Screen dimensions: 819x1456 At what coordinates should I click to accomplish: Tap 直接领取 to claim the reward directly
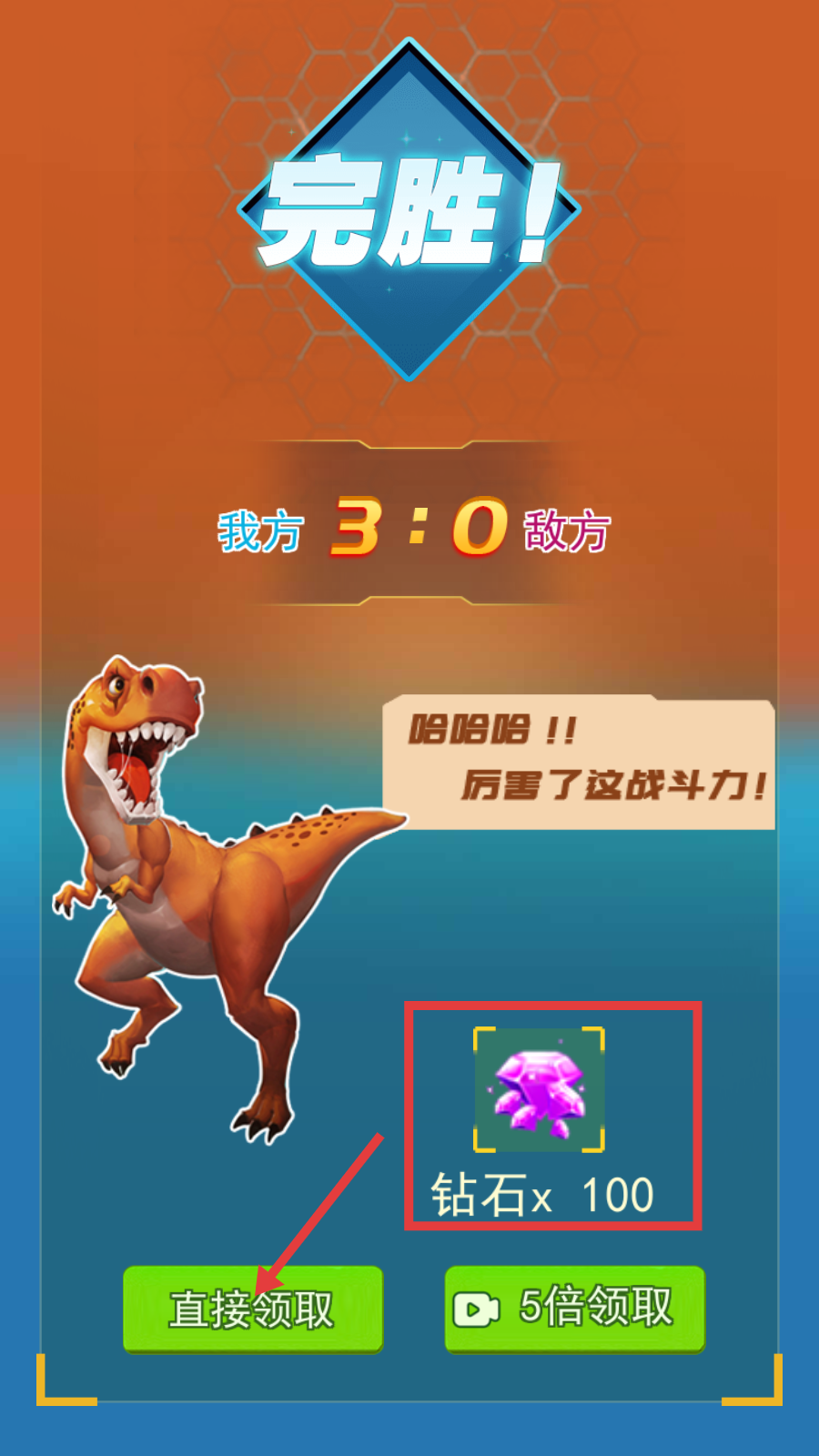[253, 1309]
